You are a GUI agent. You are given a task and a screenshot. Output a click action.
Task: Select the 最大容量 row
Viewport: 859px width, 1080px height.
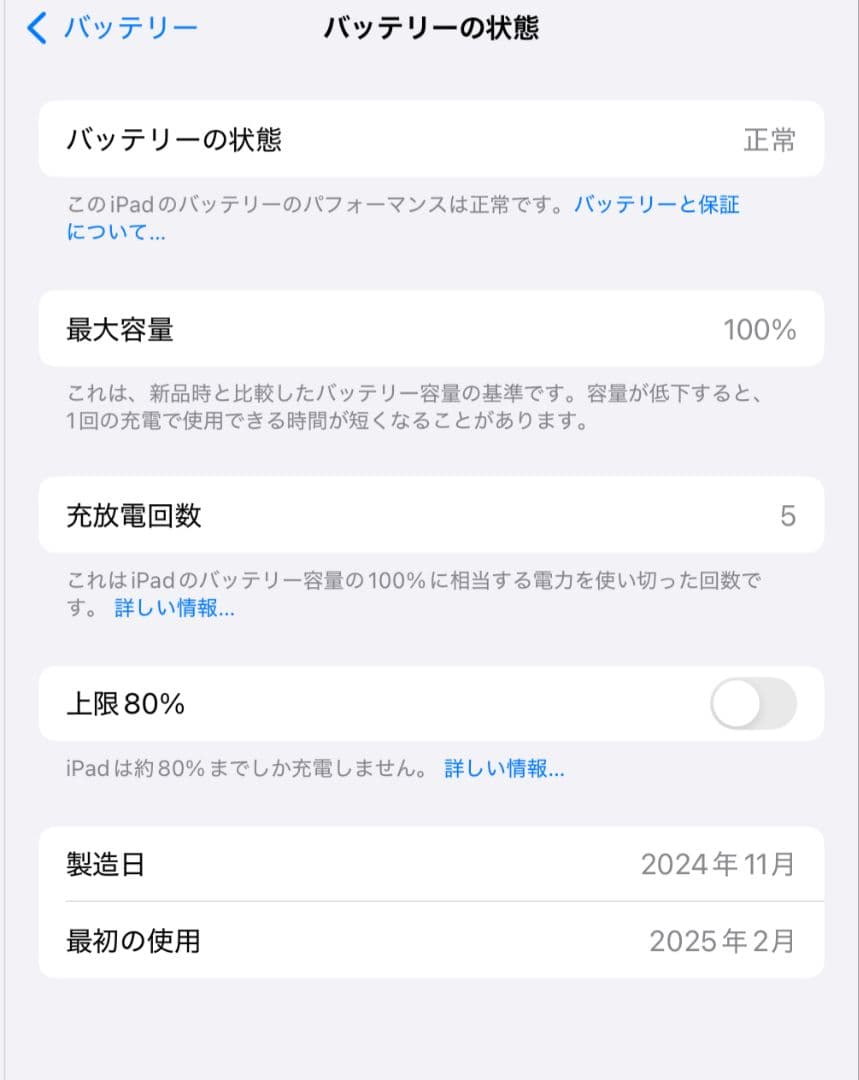(x=430, y=329)
